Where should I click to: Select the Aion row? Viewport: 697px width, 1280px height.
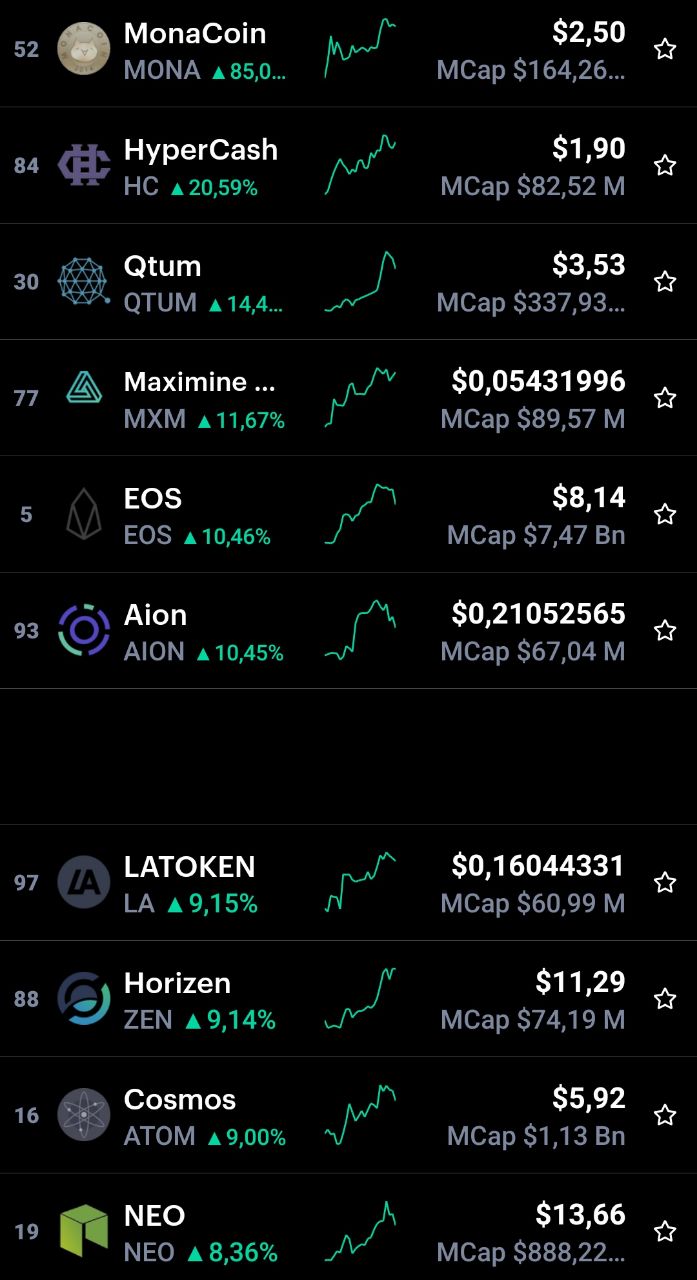pos(348,631)
